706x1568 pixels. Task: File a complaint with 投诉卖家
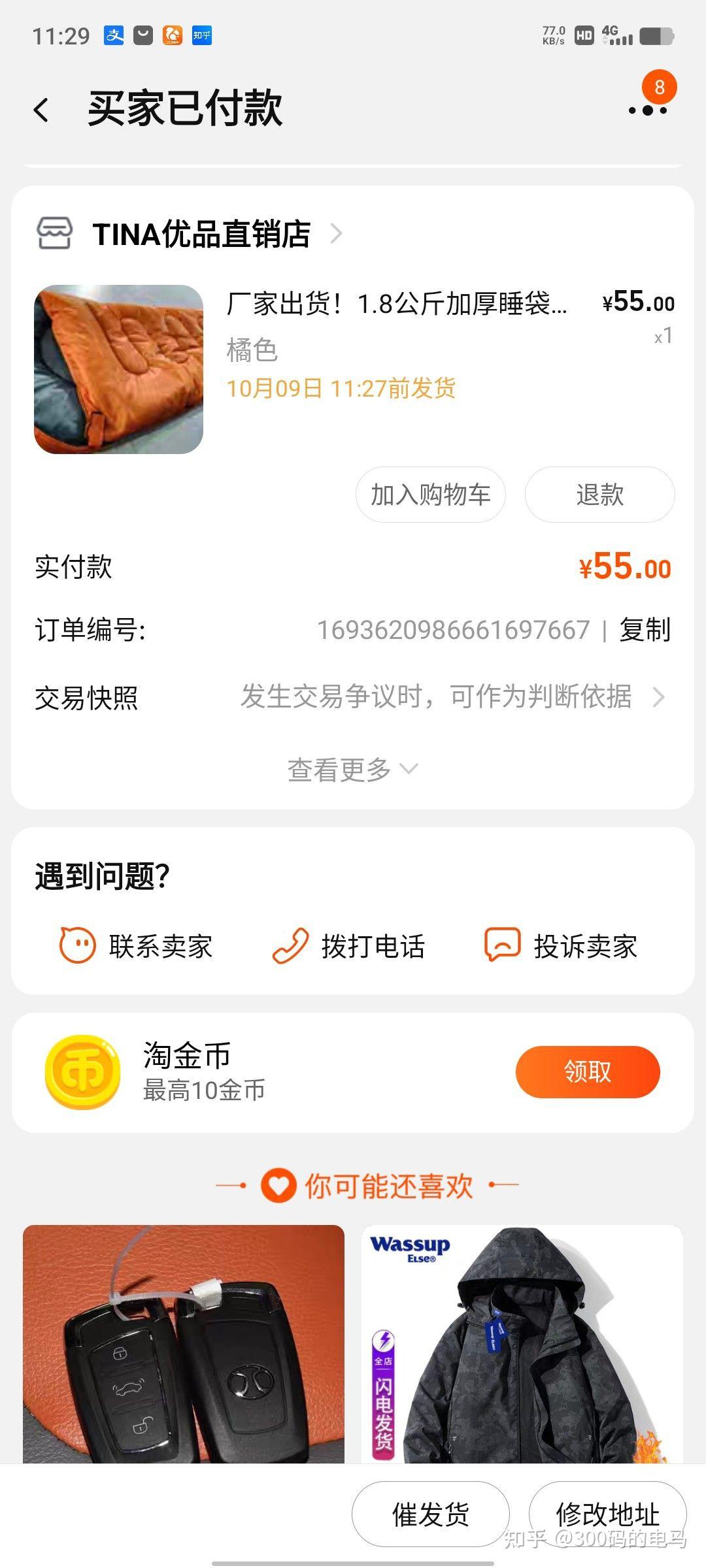561,946
